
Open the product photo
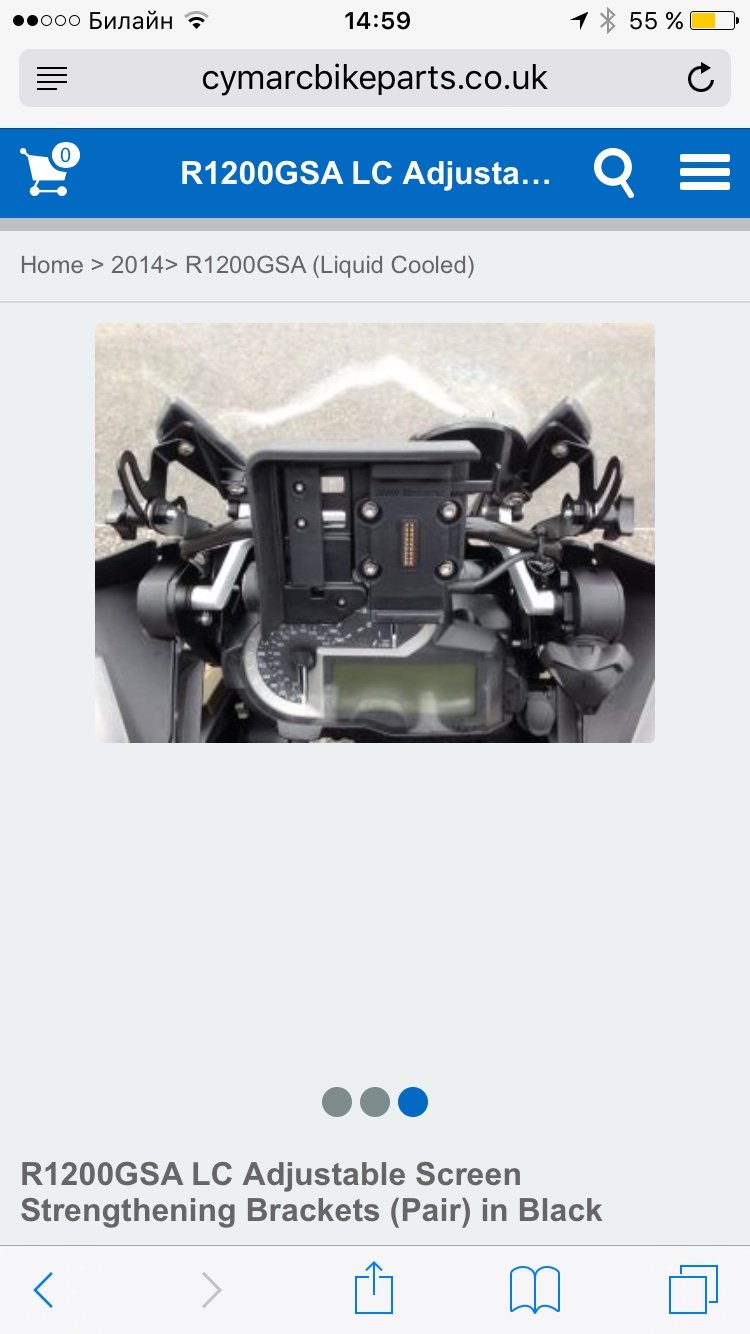(x=375, y=532)
